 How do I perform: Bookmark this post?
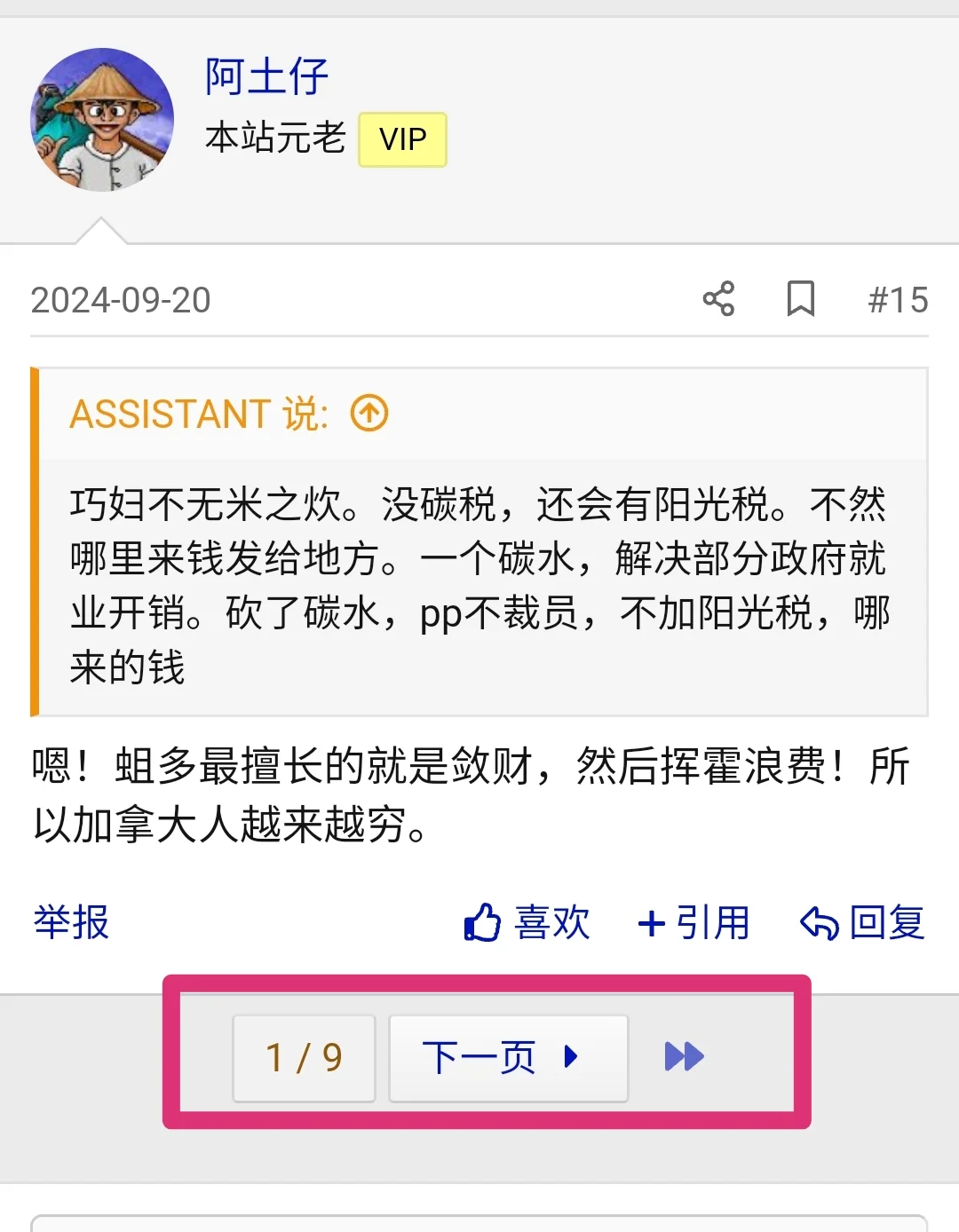[800, 299]
